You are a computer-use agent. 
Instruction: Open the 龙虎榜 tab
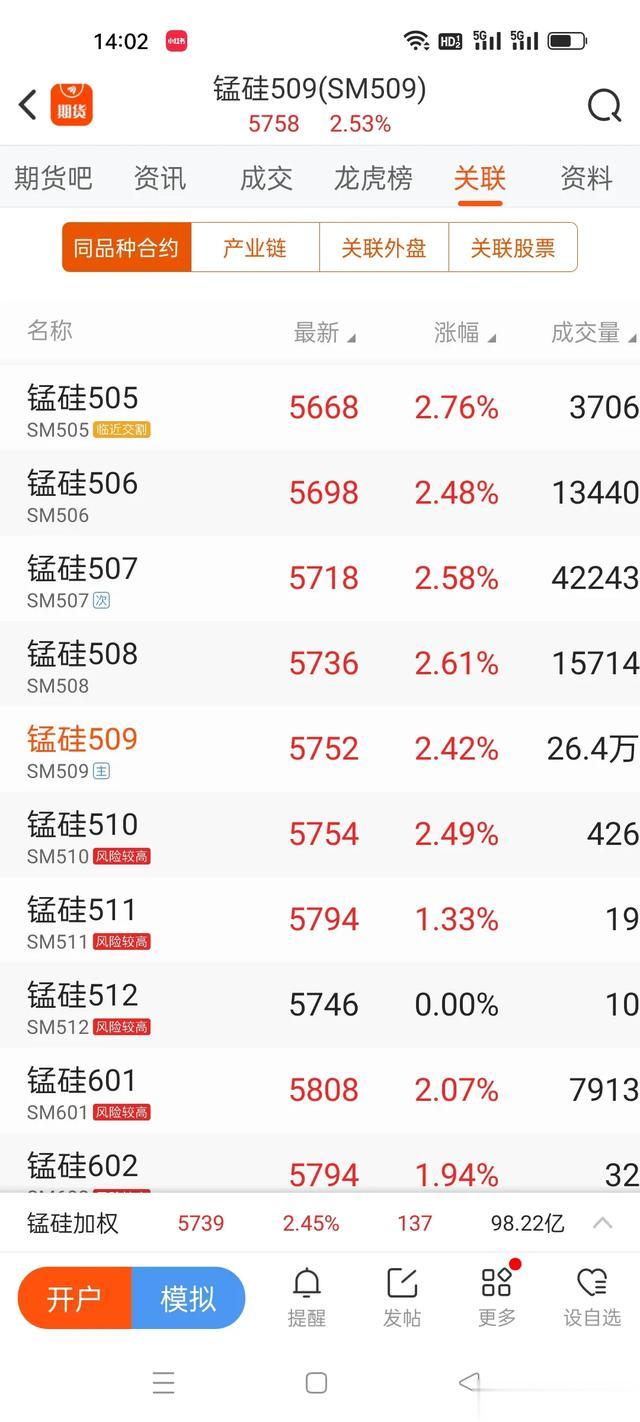pyautogui.click(x=373, y=178)
